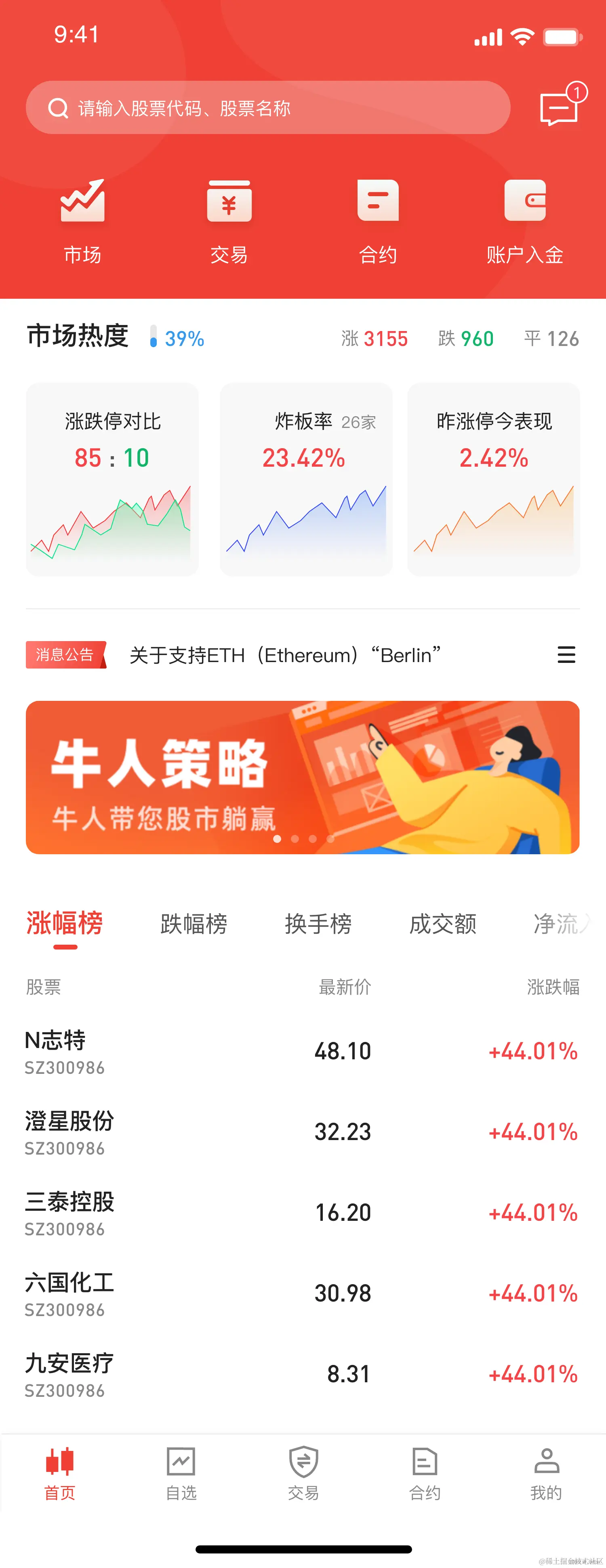This screenshot has width=606, height=1568.
Task: Open the 牛人策略 banner
Action: click(303, 777)
